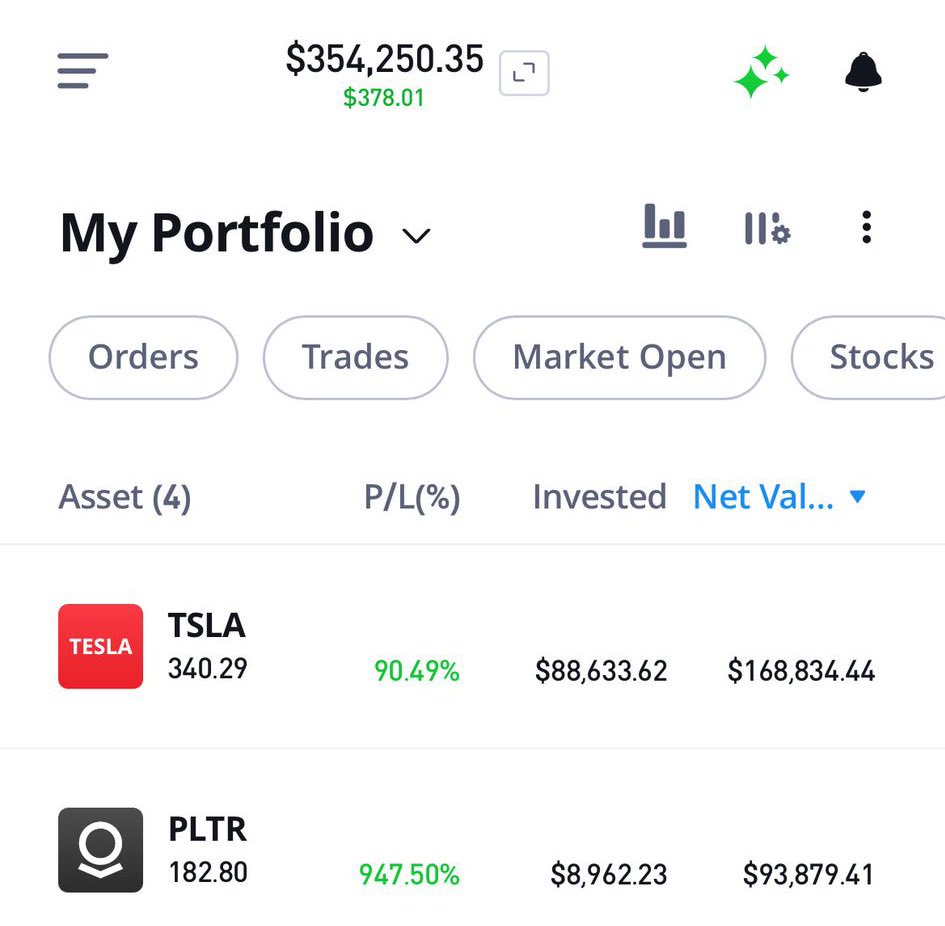Expand the My Portfolio dropdown
The width and height of the screenshot is (945, 926).
coord(416,236)
